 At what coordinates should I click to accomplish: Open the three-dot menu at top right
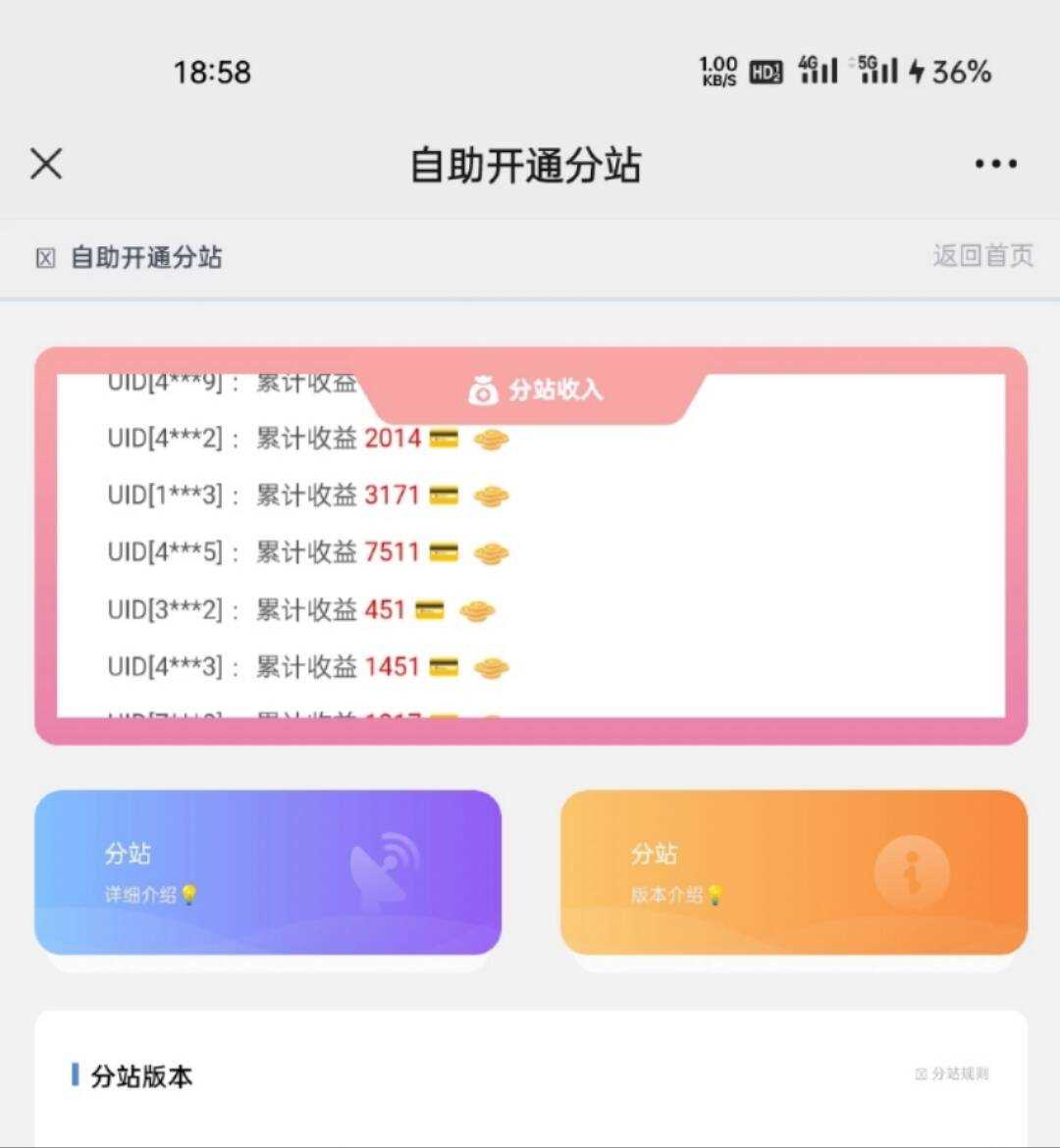994,164
